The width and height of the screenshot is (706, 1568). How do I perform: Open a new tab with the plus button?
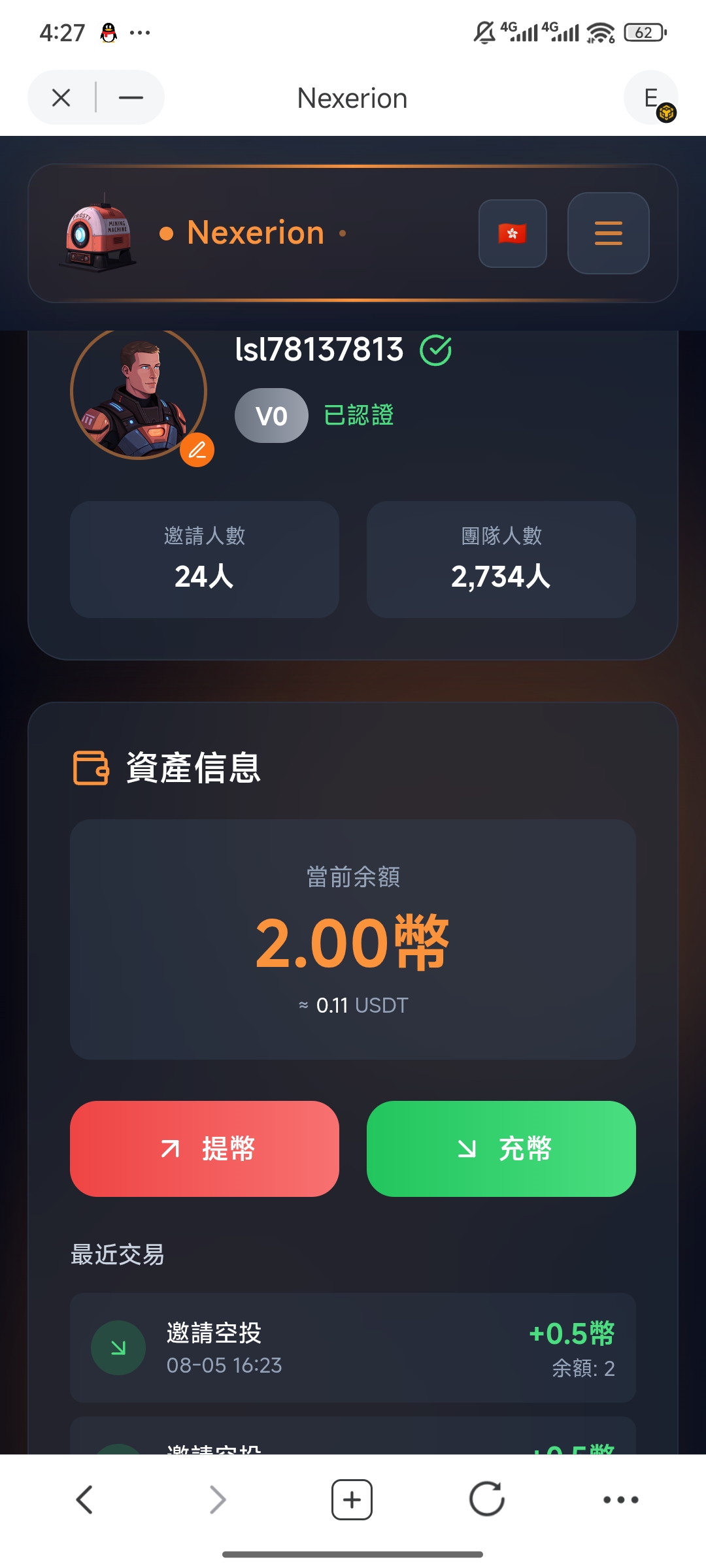click(x=352, y=1499)
